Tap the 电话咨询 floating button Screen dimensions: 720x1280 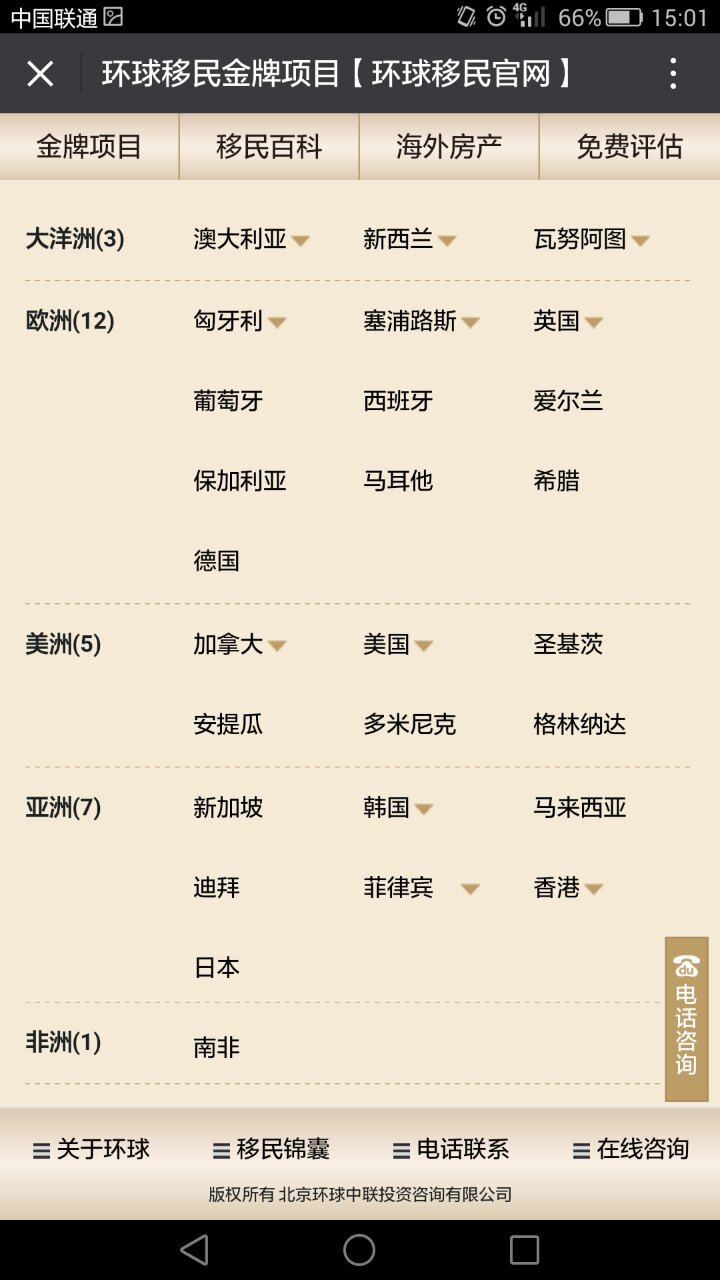point(686,1018)
